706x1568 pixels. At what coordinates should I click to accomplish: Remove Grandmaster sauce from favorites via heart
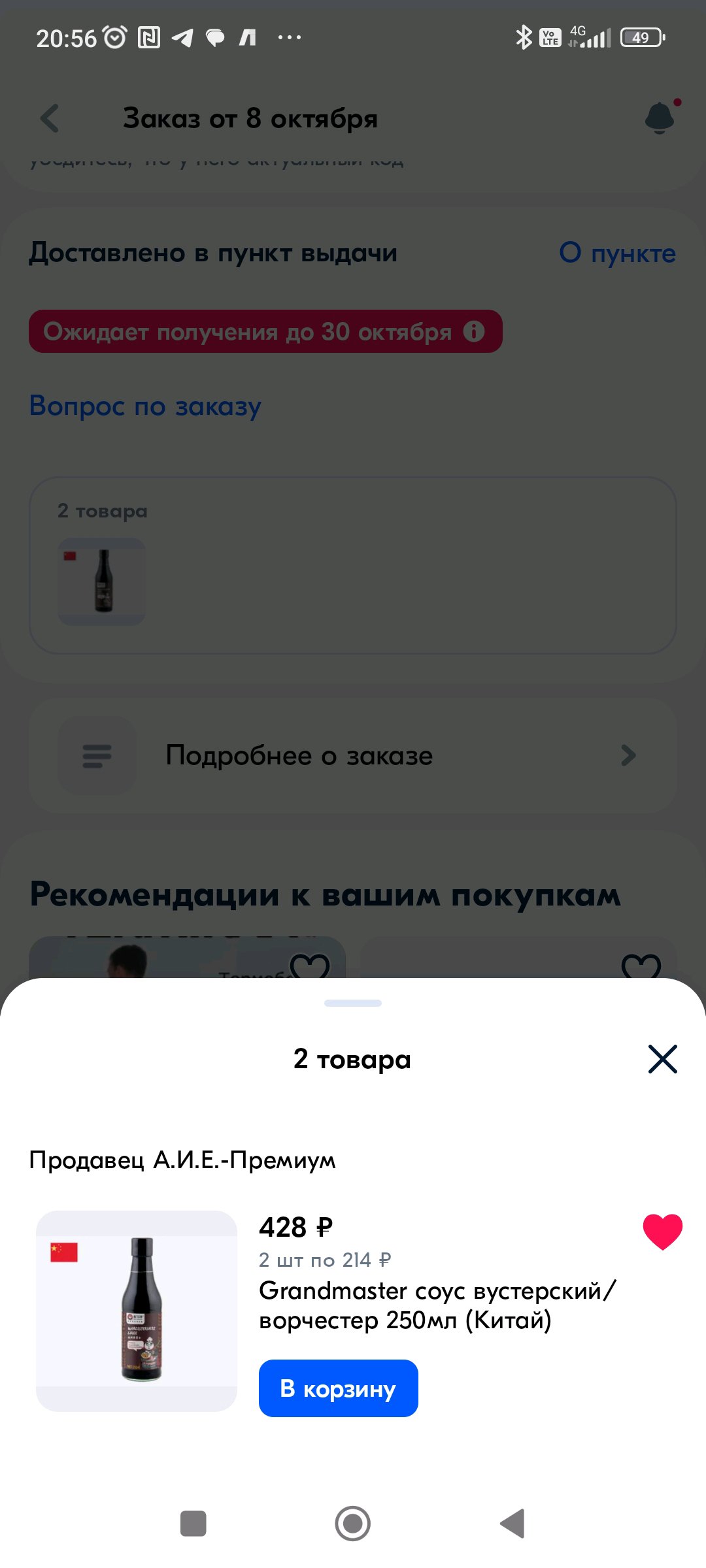(x=662, y=1232)
